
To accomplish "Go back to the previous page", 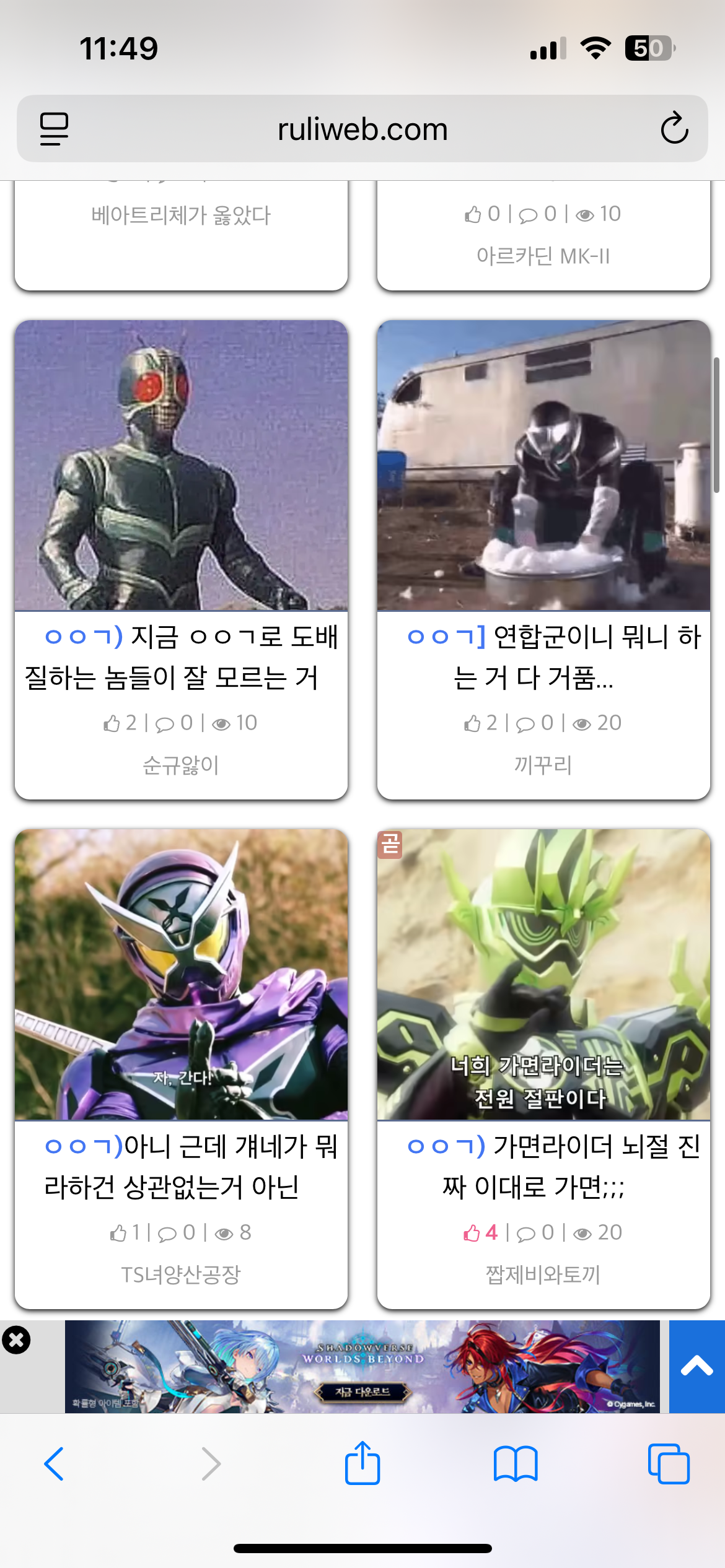I will point(55,1464).
